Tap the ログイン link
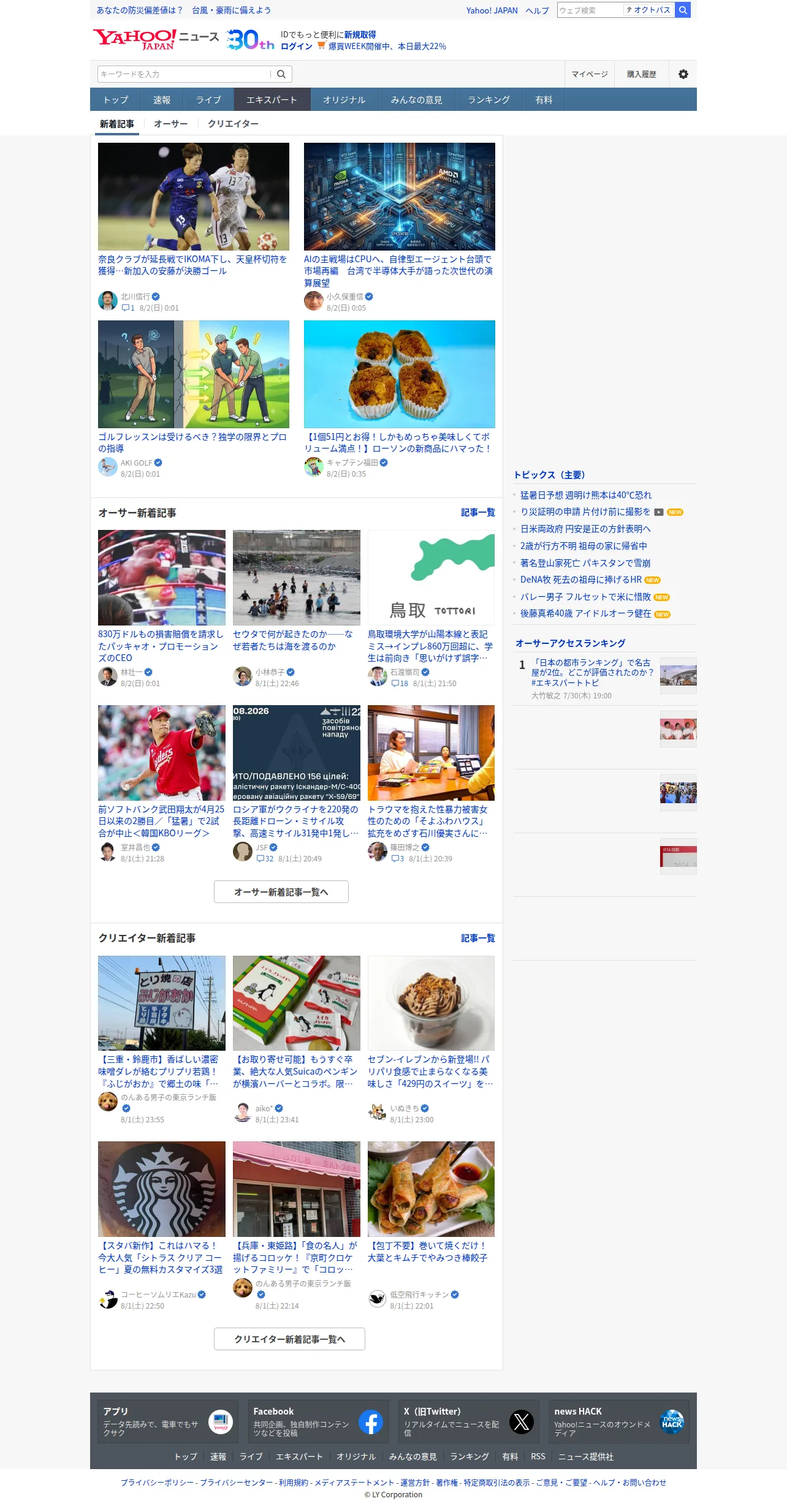Screen dimensions: 787x1512 click(x=297, y=46)
